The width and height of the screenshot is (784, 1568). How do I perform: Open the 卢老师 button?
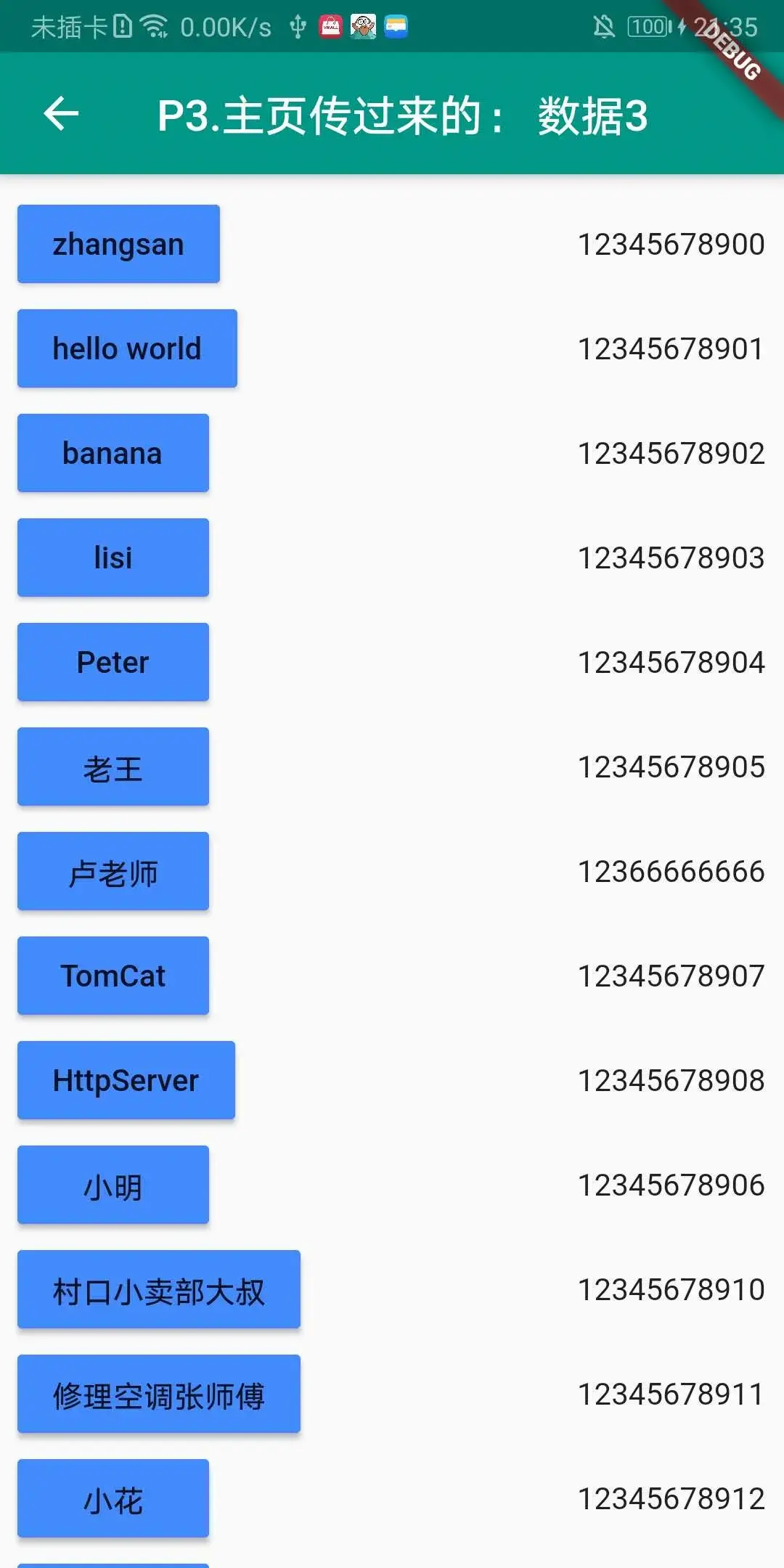coord(113,871)
